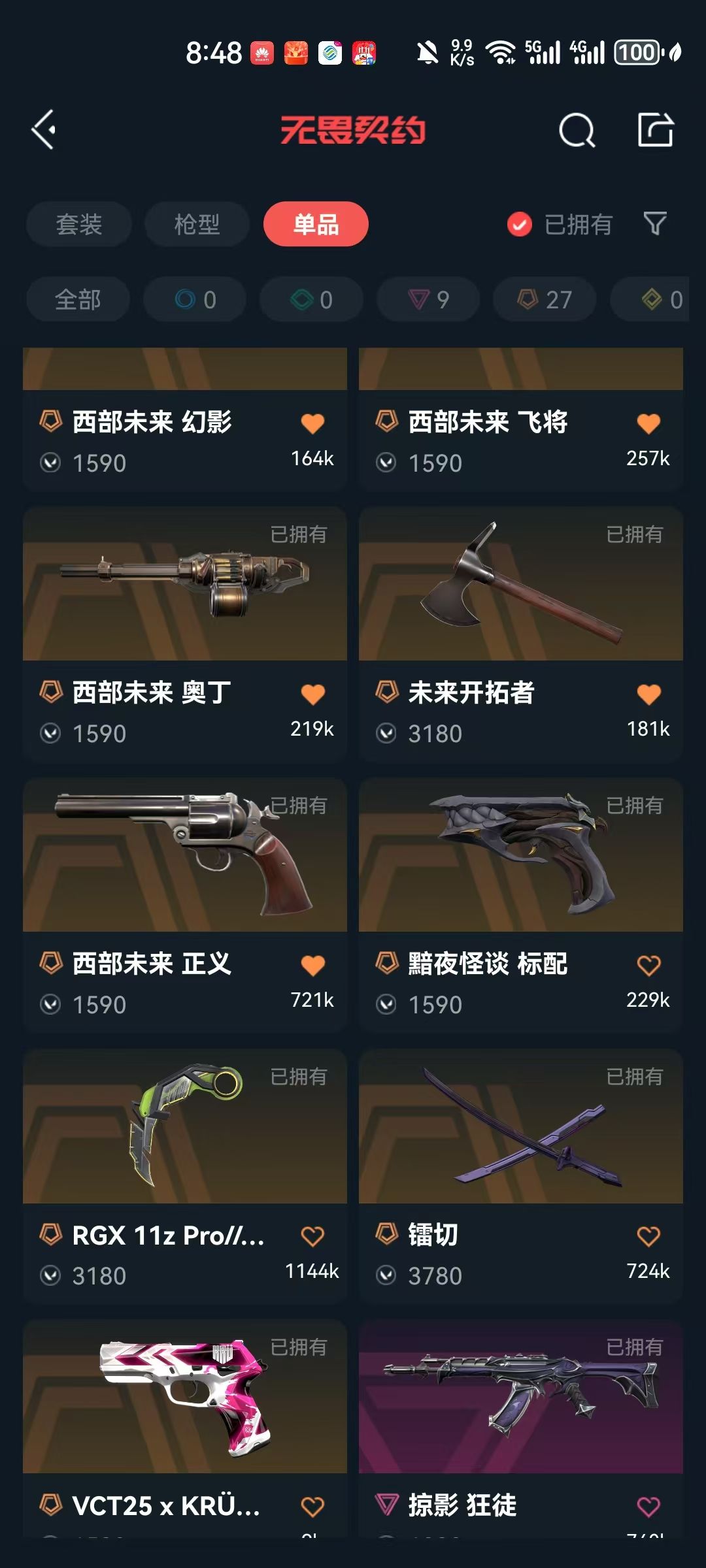Go back using the top-left arrow
The image size is (706, 1568).
click(x=44, y=130)
